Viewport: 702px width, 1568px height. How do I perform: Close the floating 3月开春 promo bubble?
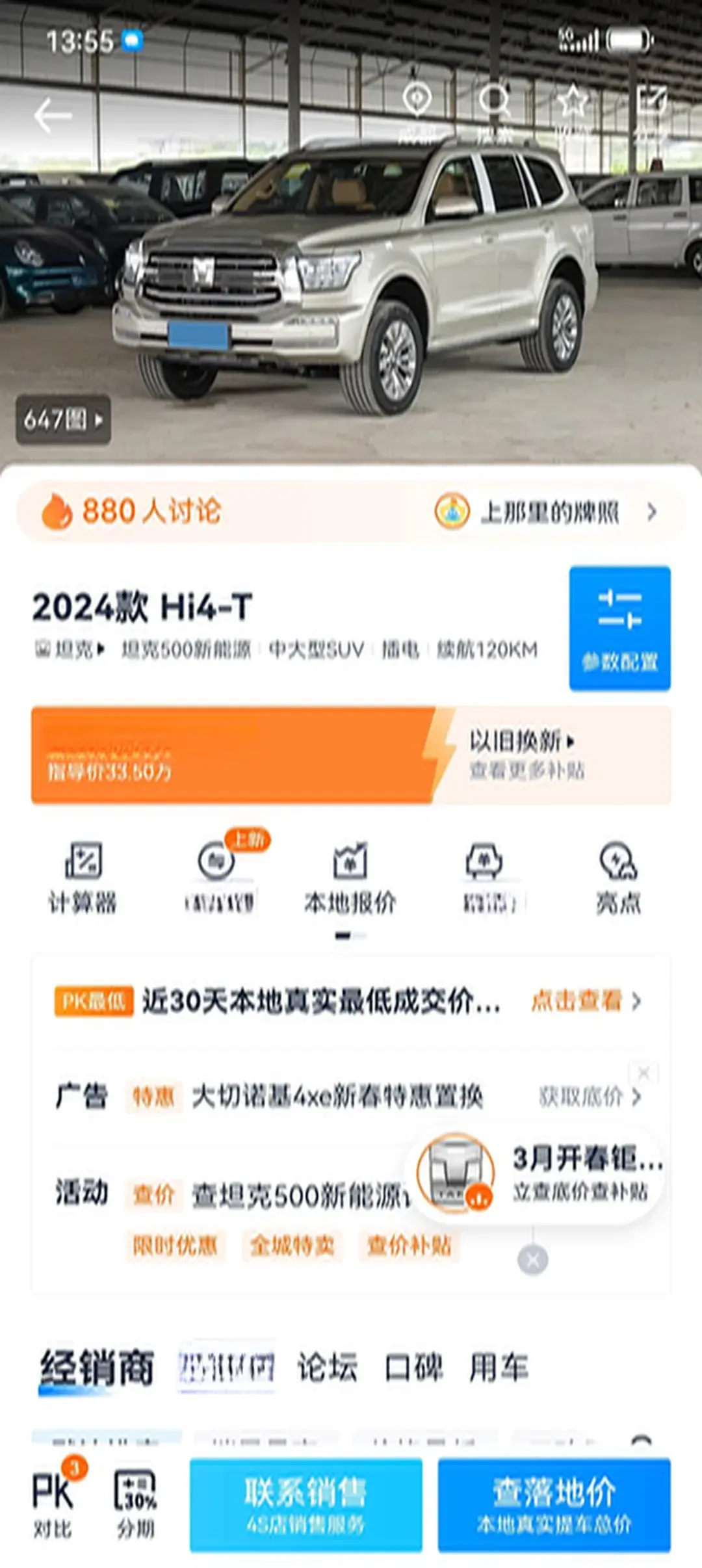tap(533, 1261)
